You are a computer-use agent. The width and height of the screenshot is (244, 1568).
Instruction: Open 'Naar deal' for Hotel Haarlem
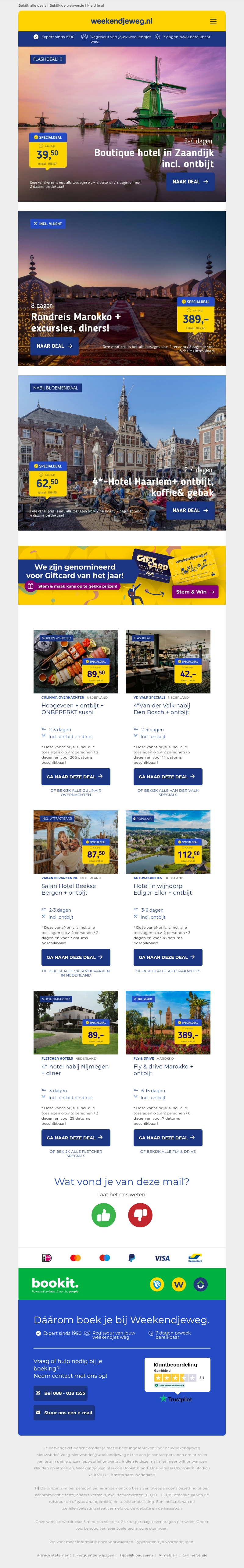(190, 510)
